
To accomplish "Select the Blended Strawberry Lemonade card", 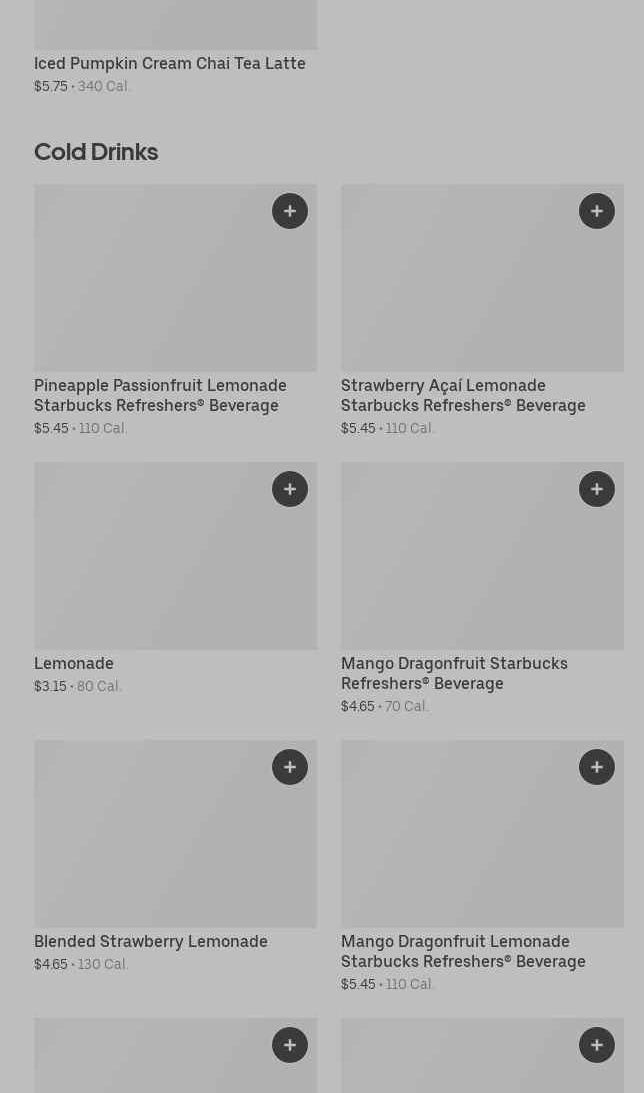I will click(151, 941).
